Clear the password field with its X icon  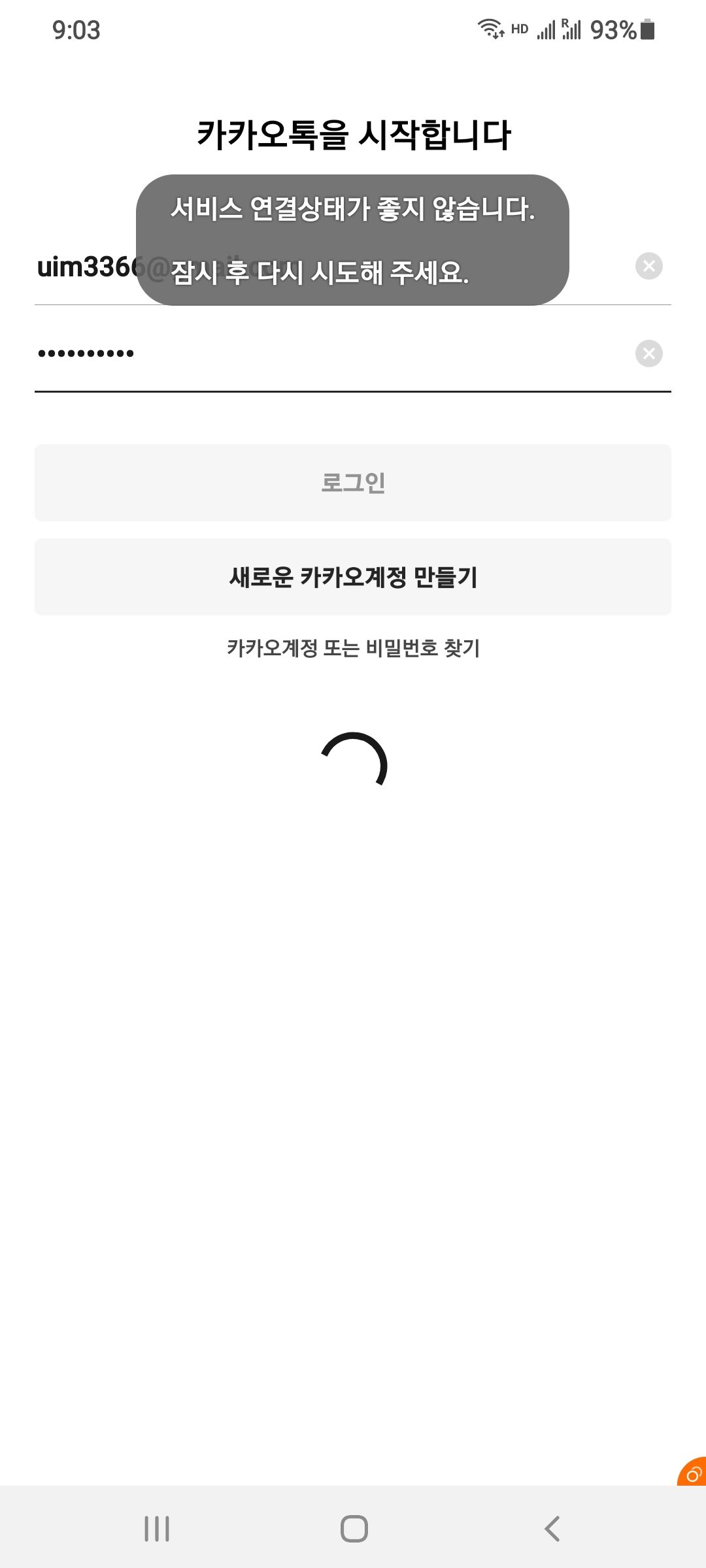648,353
